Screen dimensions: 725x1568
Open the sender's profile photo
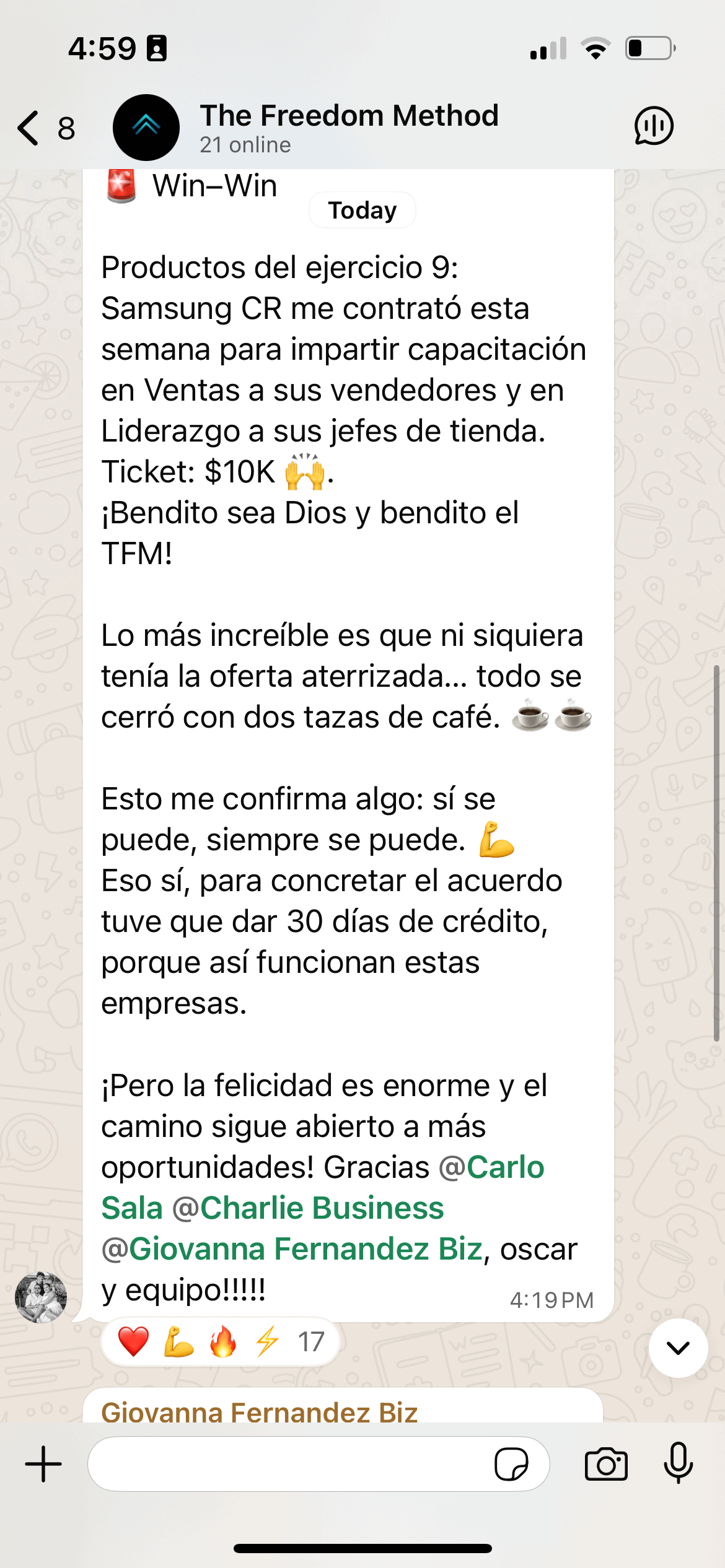tap(41, 1297)
